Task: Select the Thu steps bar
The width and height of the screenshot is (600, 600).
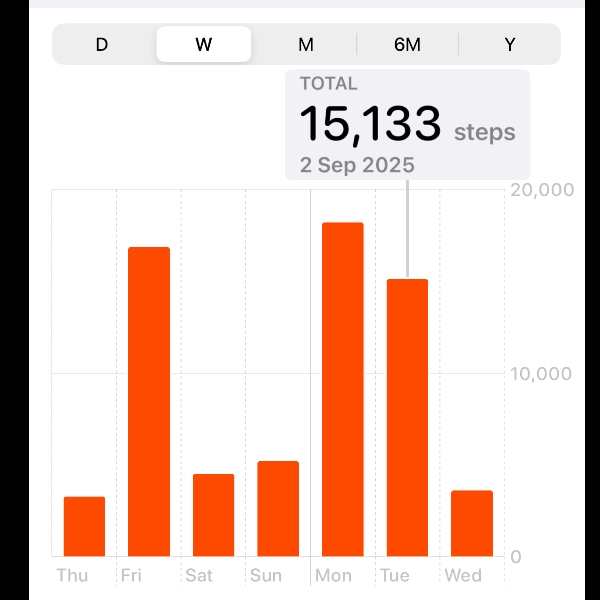Action: tap(84, 526)
